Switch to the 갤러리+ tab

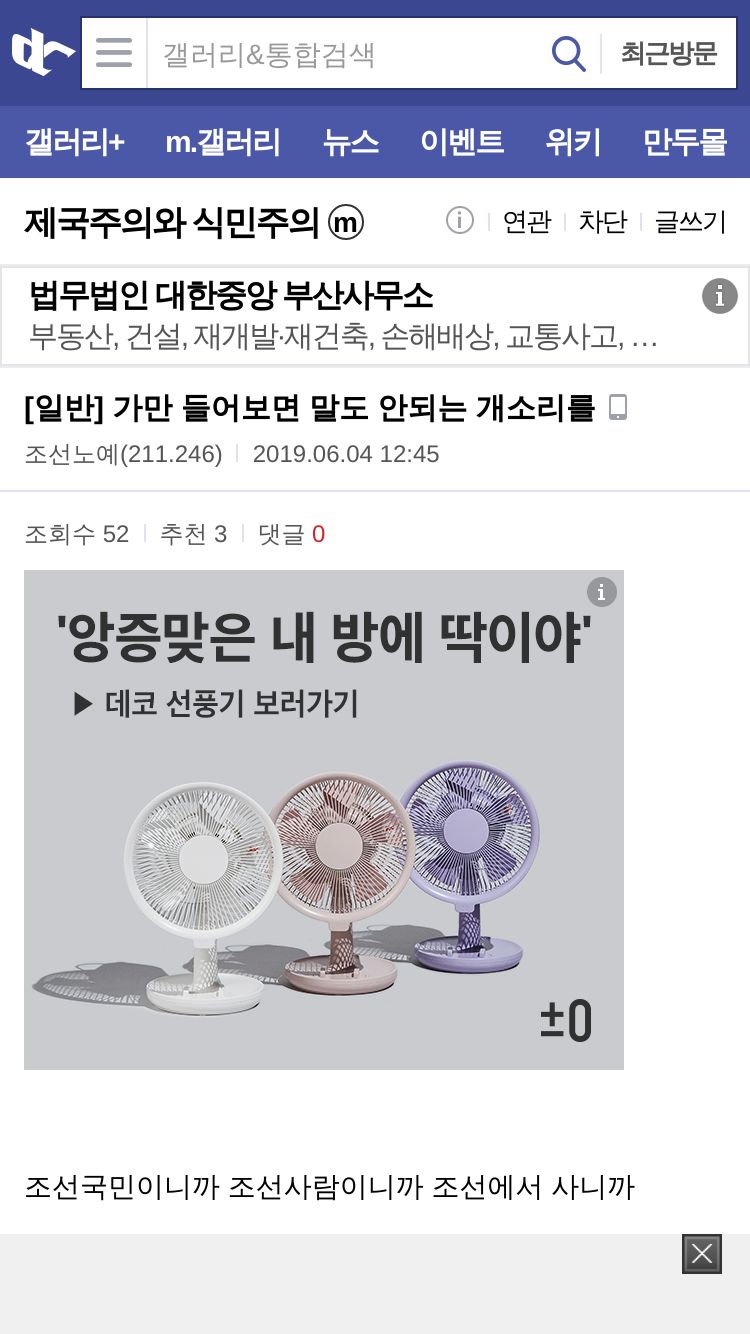coord(75,142)
